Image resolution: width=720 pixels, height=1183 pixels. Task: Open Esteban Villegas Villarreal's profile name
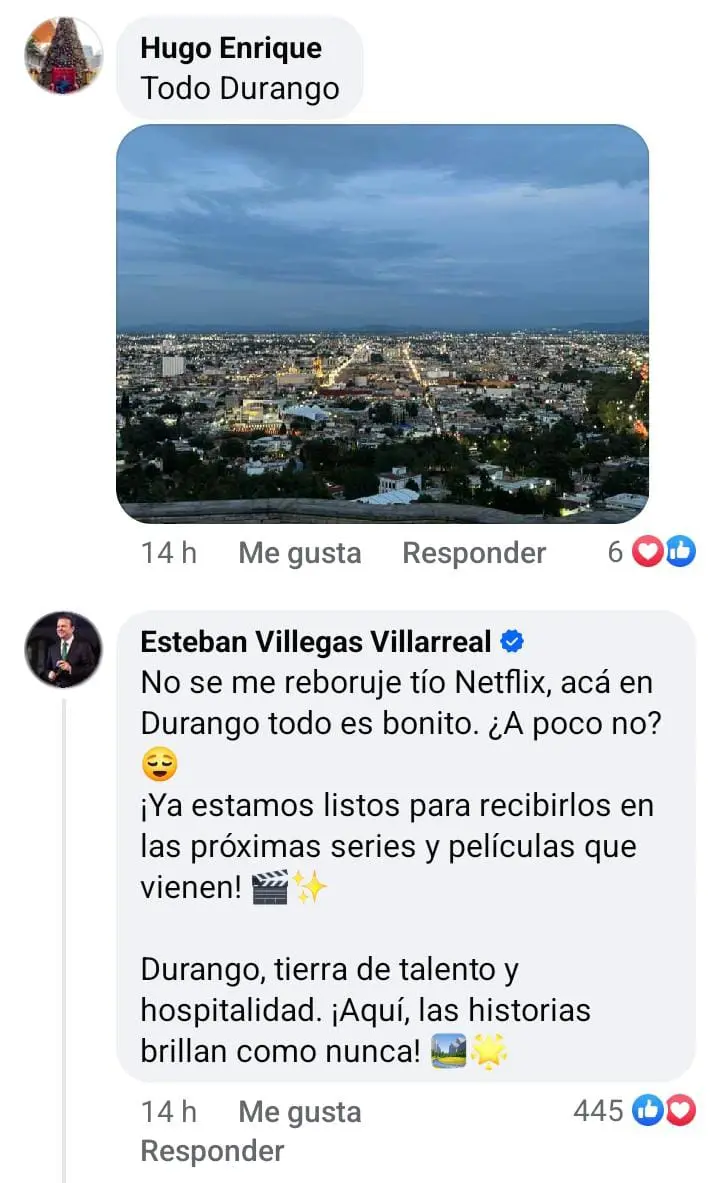[x=316, y=642]
